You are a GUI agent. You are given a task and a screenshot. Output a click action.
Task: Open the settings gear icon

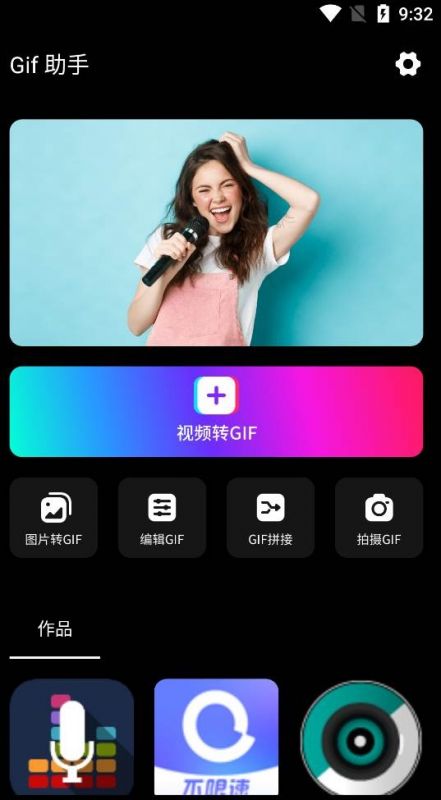coord(408,64)
